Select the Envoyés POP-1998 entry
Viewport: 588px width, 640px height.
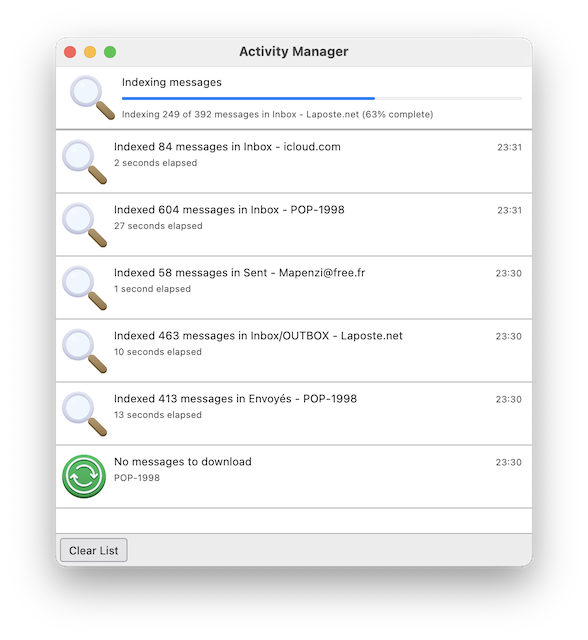coord(294,413)
